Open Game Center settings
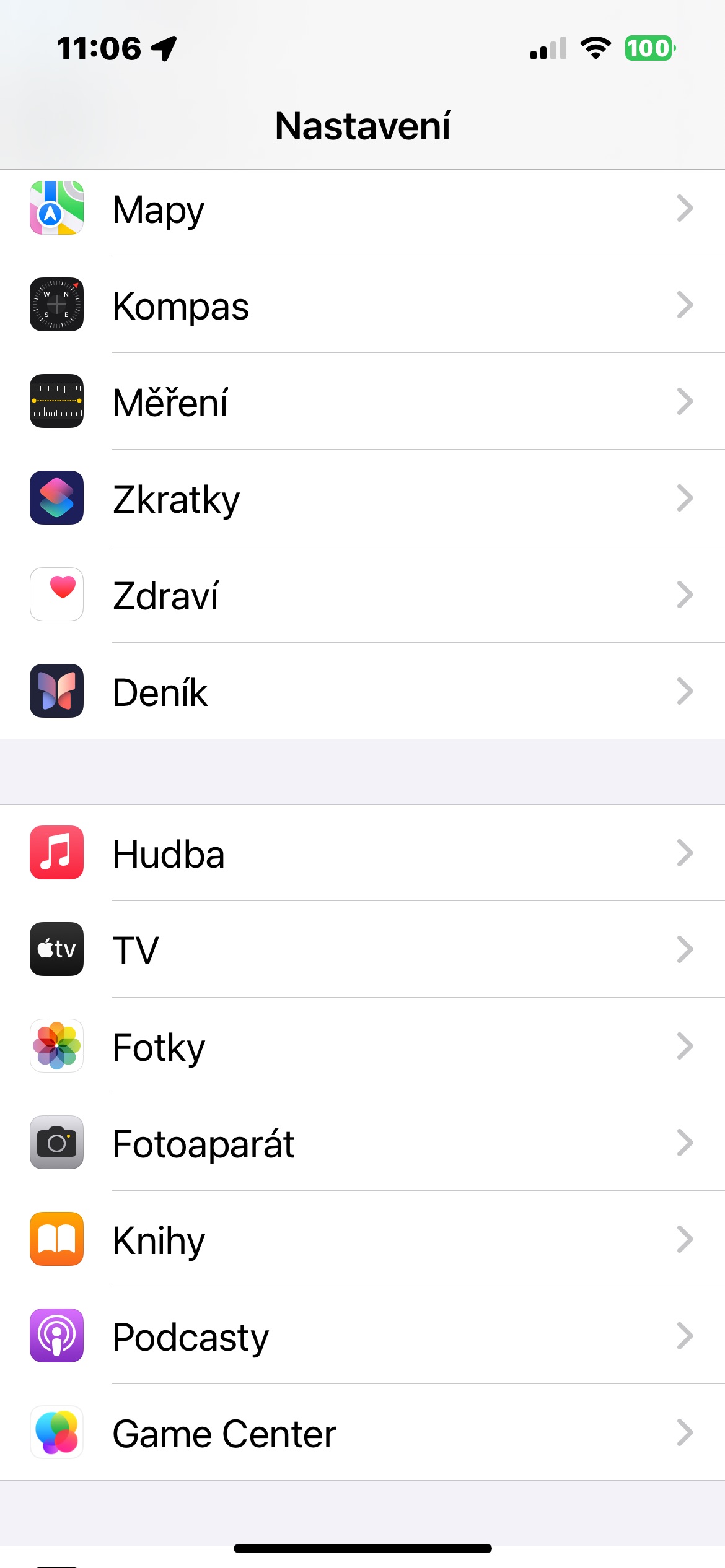The width and height of the screenshot is (725, 1568). pyautogui.click(x=362, y=1433)
